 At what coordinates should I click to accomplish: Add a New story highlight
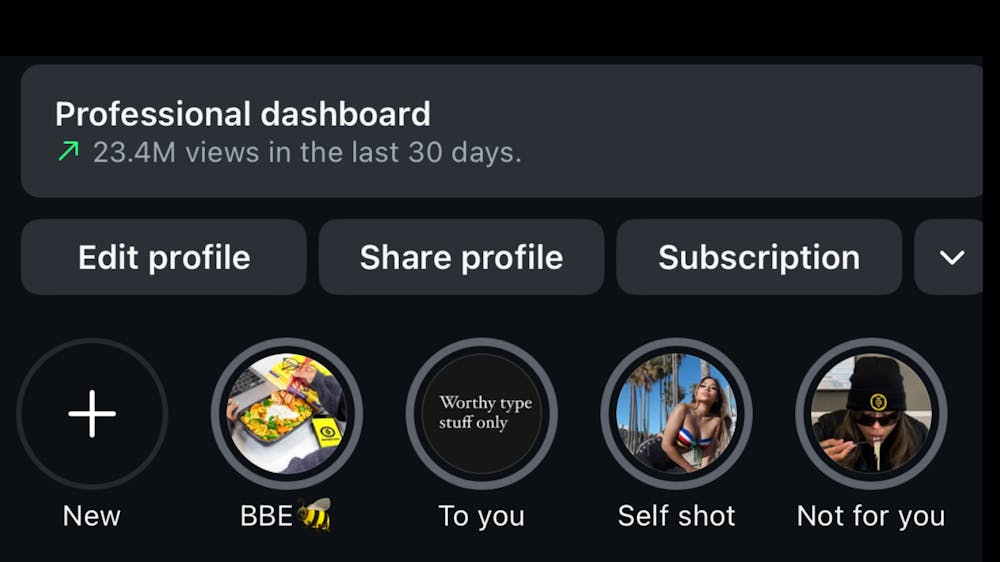(x=92, y=414)
